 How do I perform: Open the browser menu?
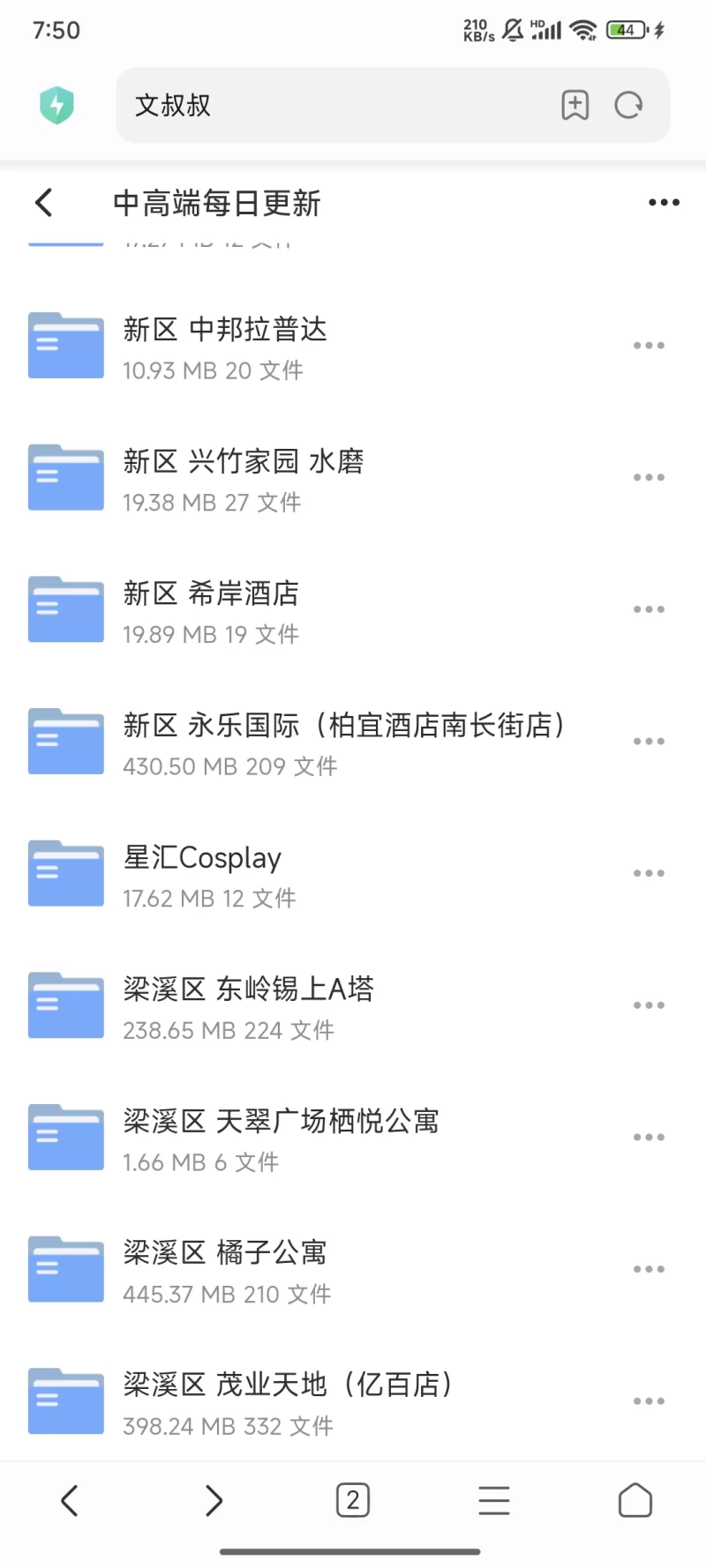coord(494,1500)
